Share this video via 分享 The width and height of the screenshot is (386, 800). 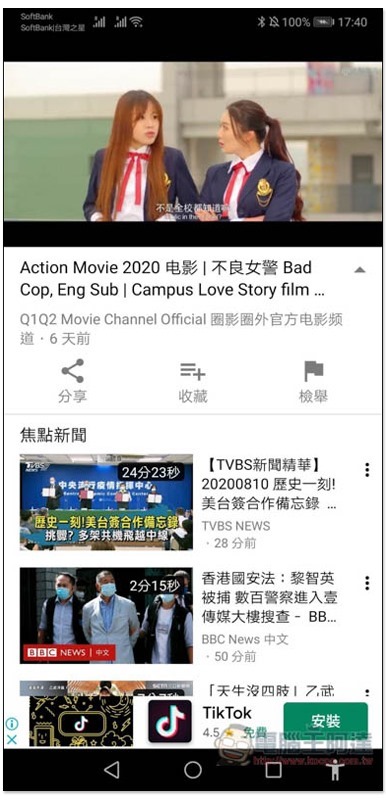72,381
